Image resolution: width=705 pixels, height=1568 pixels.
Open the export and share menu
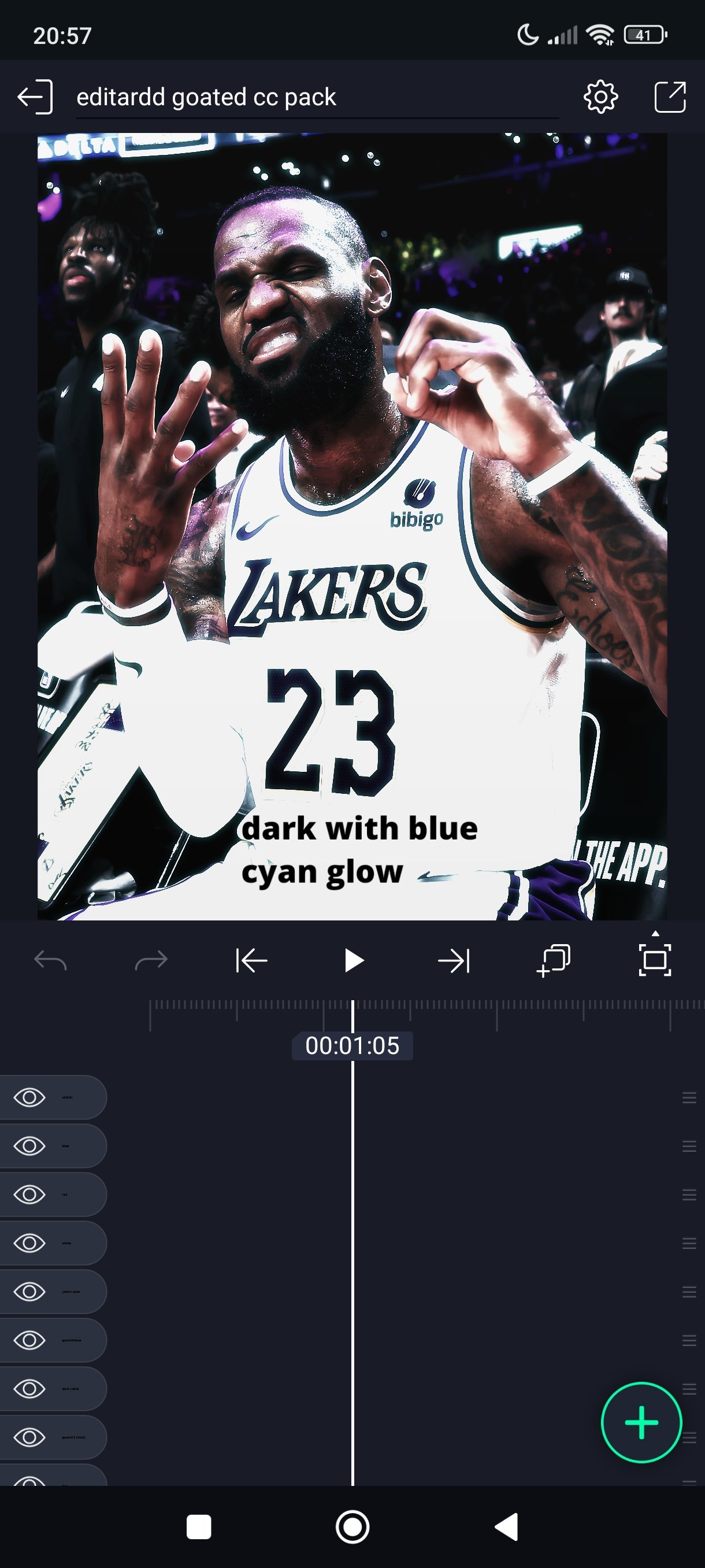670,97
